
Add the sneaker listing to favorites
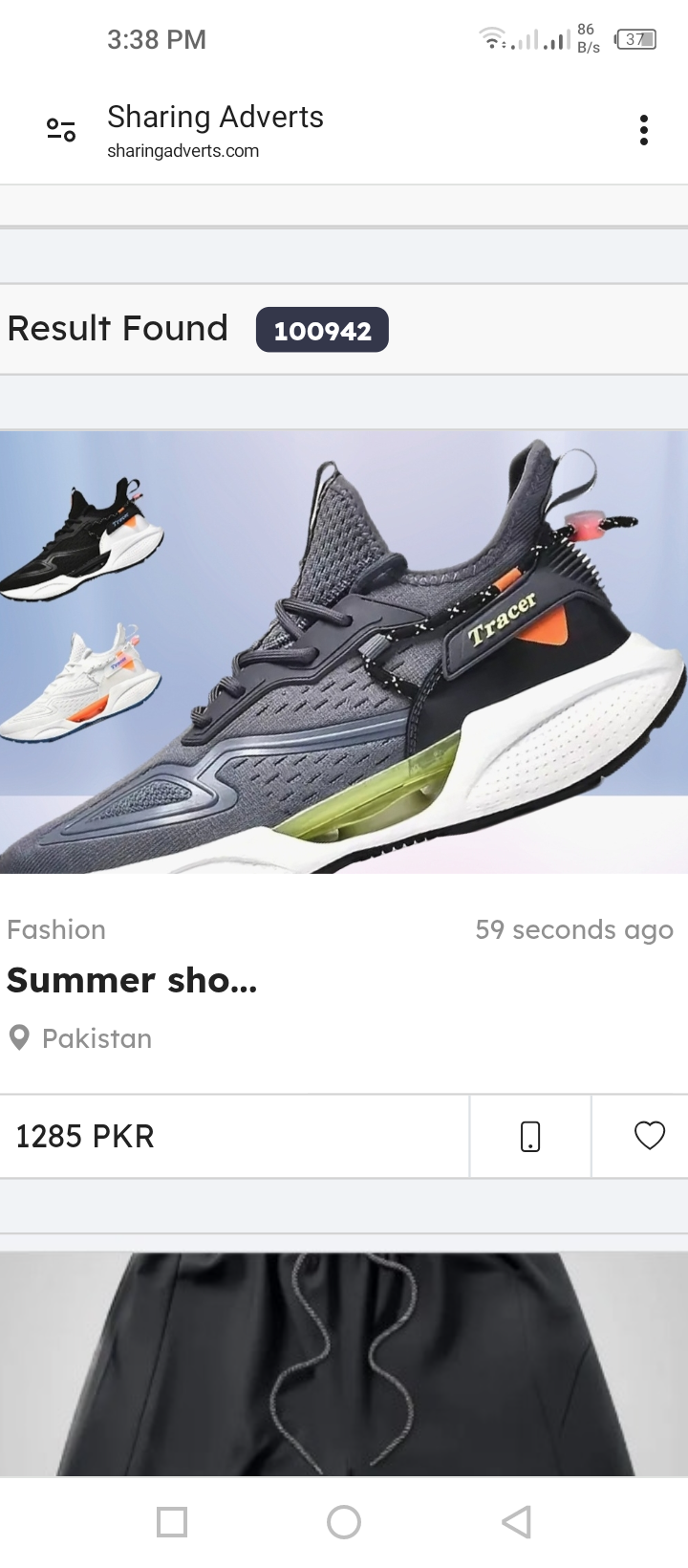[649, 1136]
